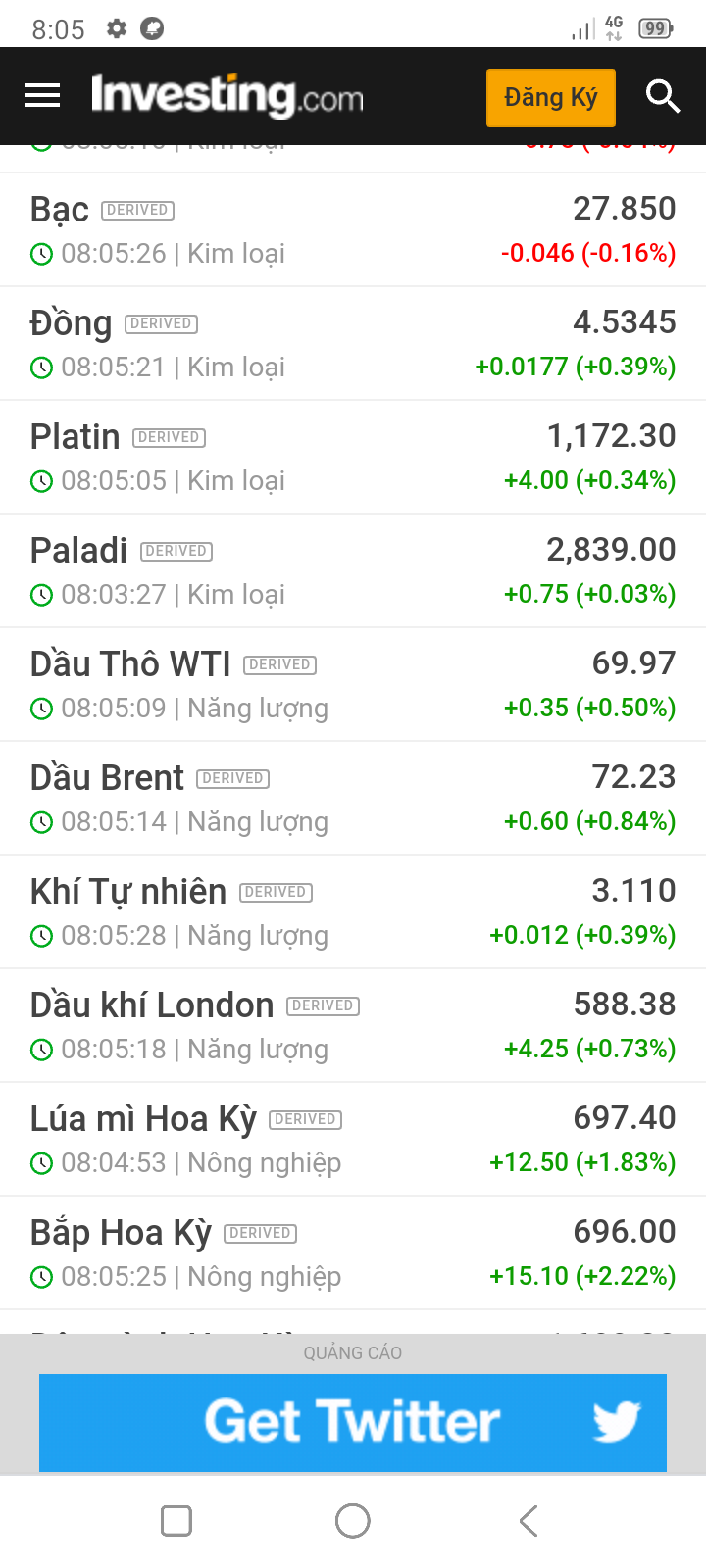View Bắp Hoa Kỳ details
This screenshot has height=1568, width=706.
353,1253
